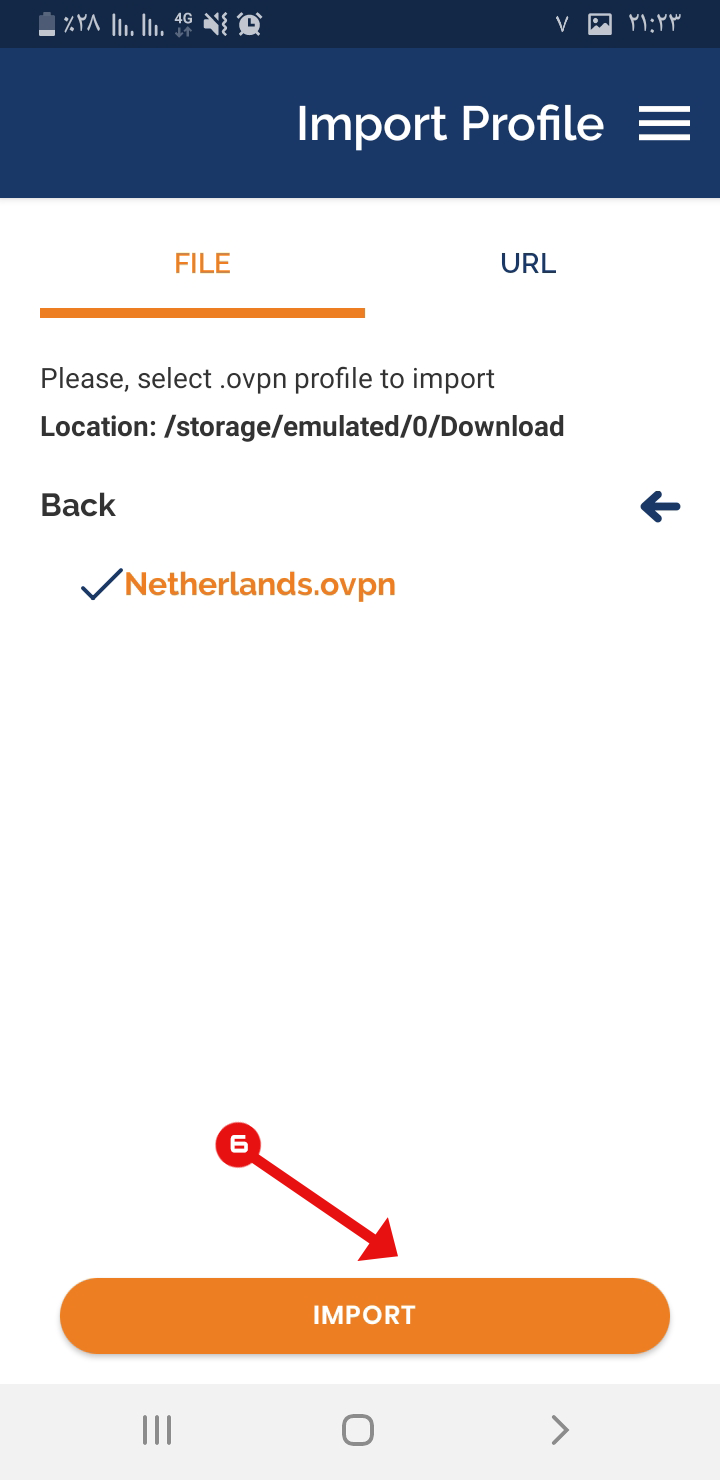This screenshot has width=720, height=1480.
Task: Select the Netherlands.ovpn file
Action: pyautogui.click(x=260, y=584)
